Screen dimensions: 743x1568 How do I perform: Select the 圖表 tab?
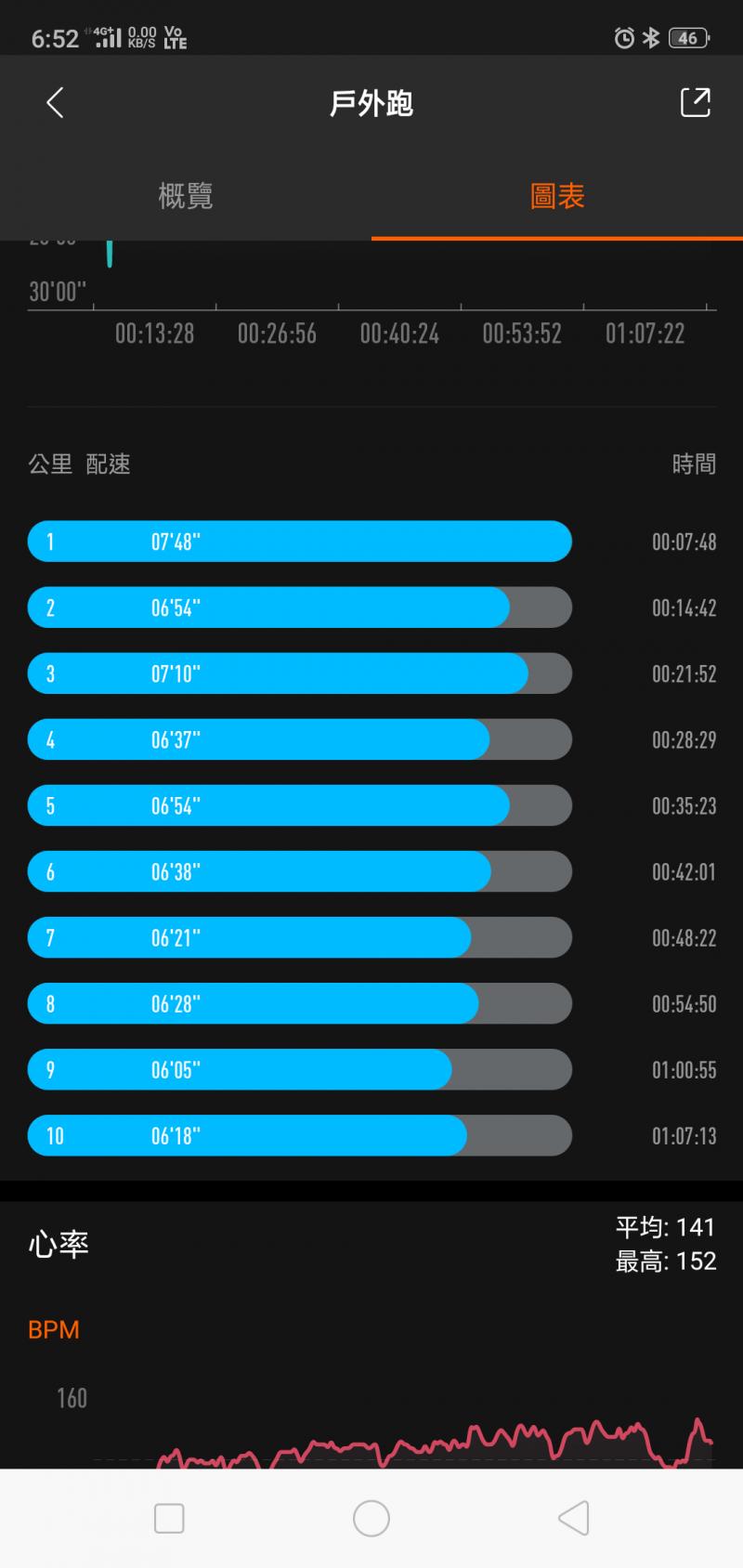[x=557, y=196]
